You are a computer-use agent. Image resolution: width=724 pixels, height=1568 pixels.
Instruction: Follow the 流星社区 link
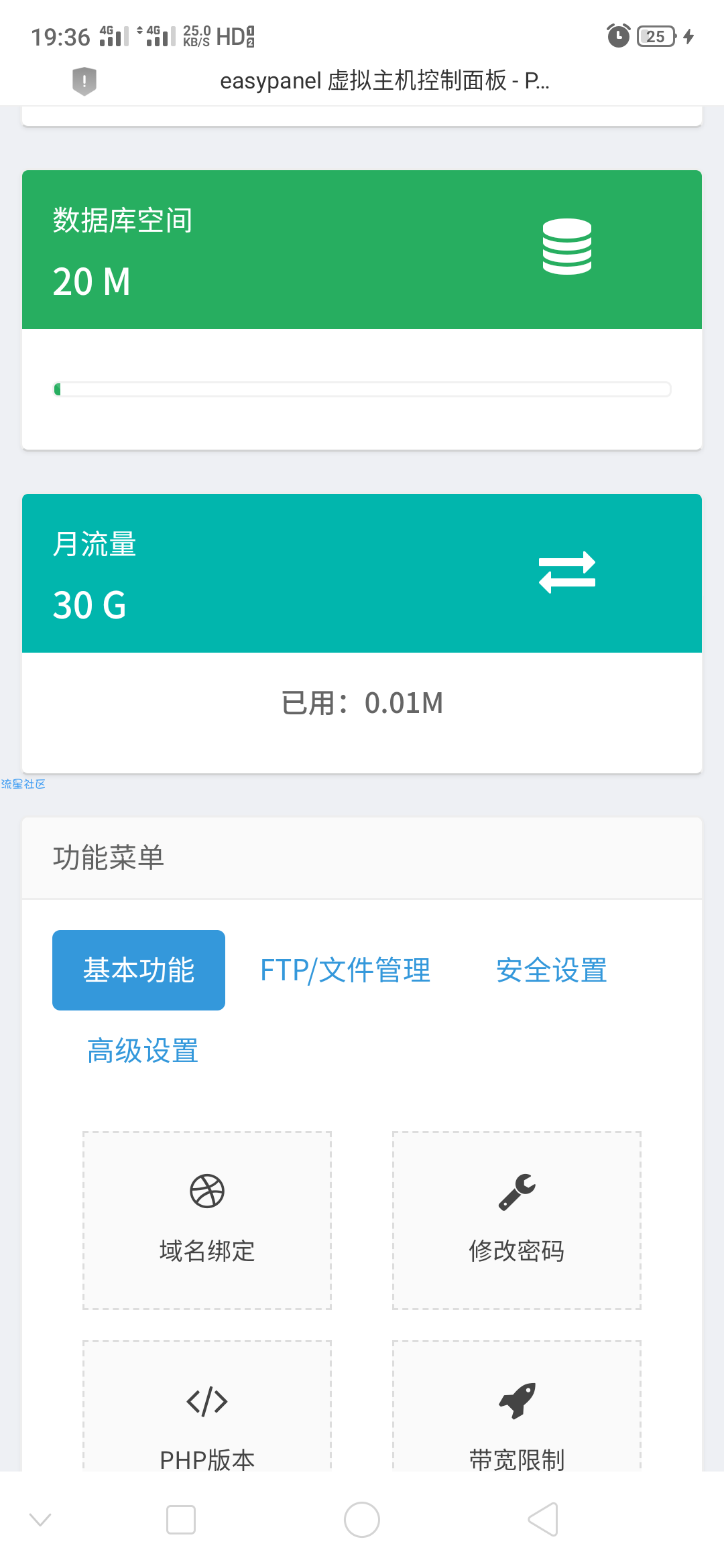(23, 784)
